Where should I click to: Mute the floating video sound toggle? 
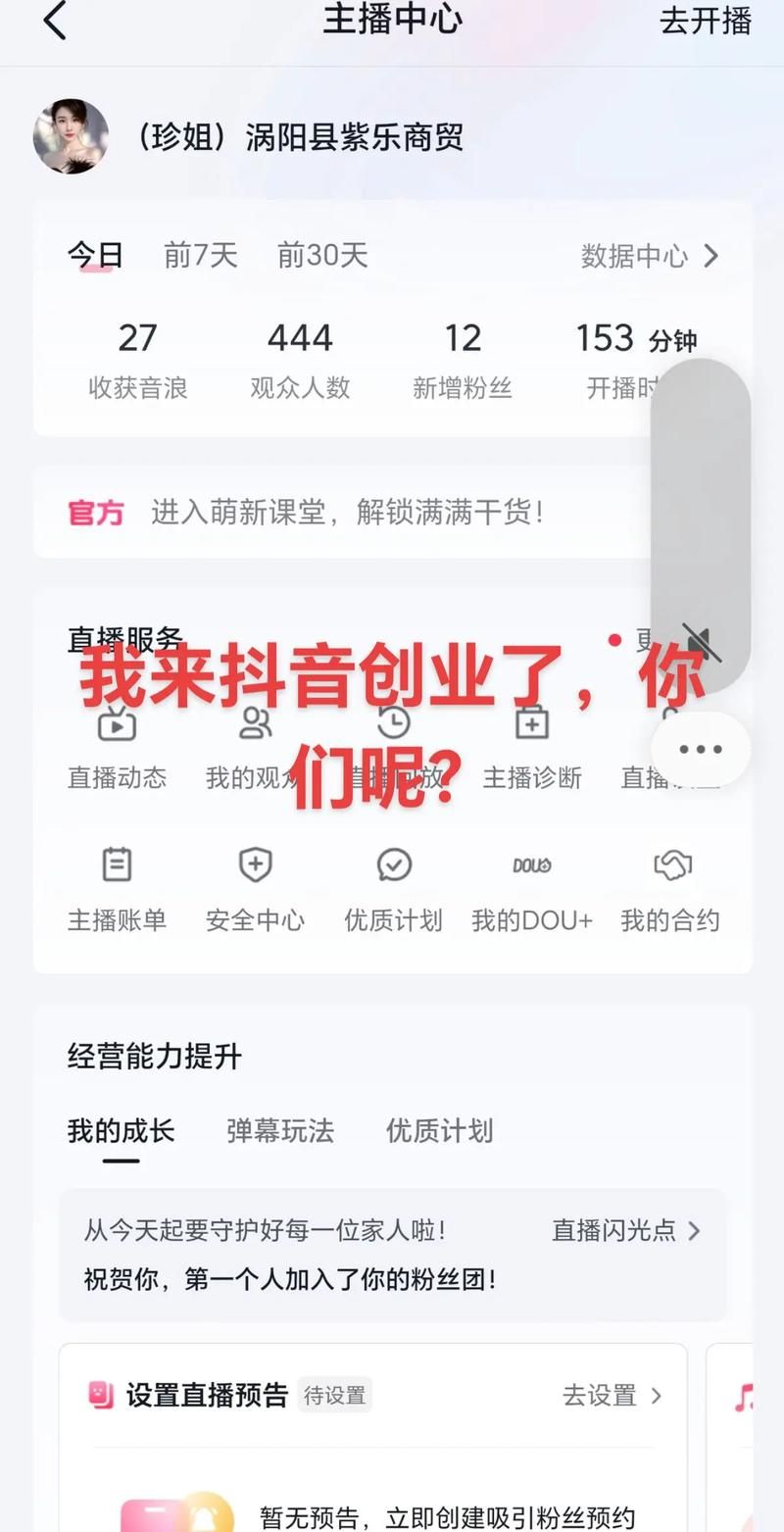tap(702, 640)
